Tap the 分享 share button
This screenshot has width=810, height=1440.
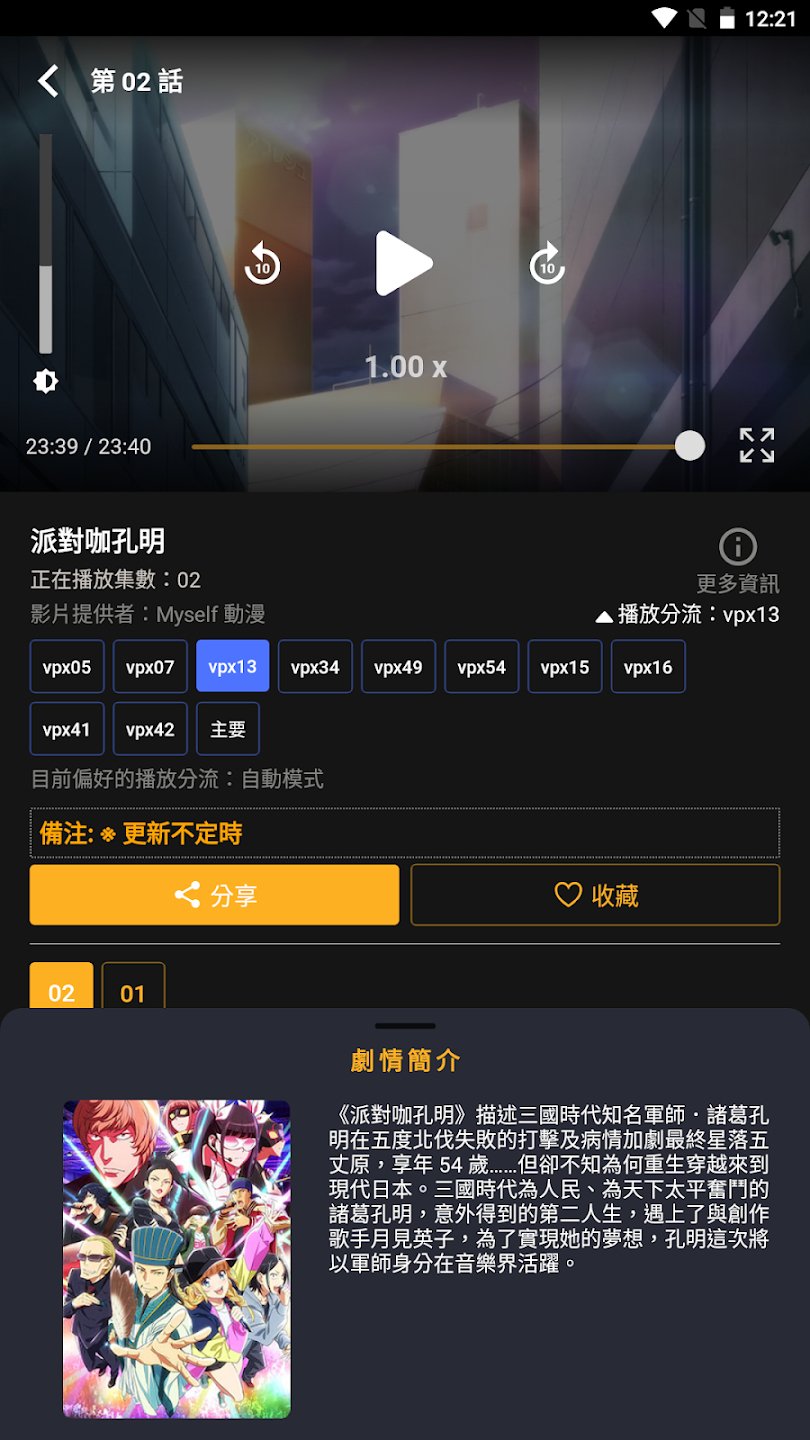[x=213, y=895]
